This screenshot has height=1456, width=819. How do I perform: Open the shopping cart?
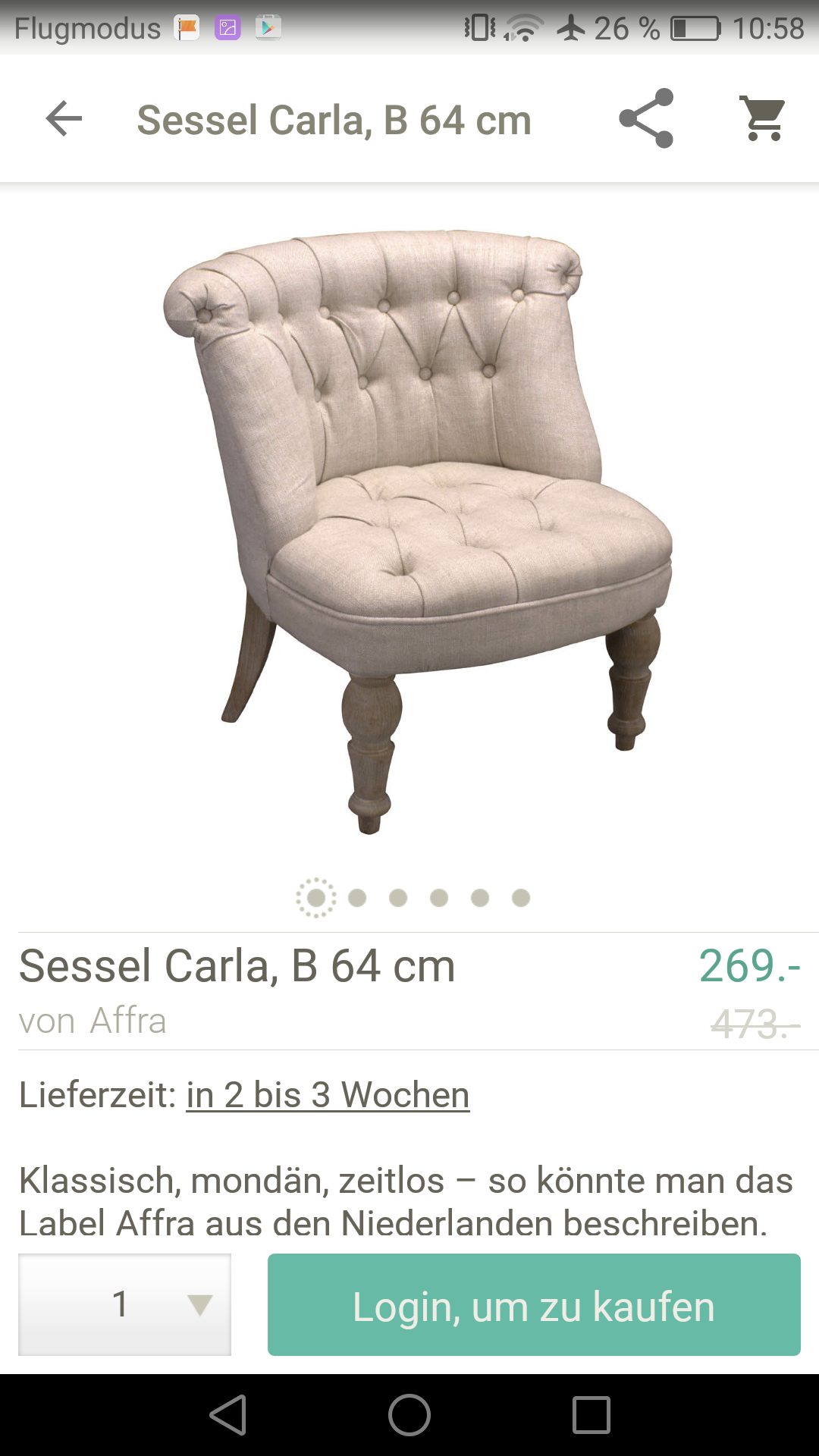[764, 118]
